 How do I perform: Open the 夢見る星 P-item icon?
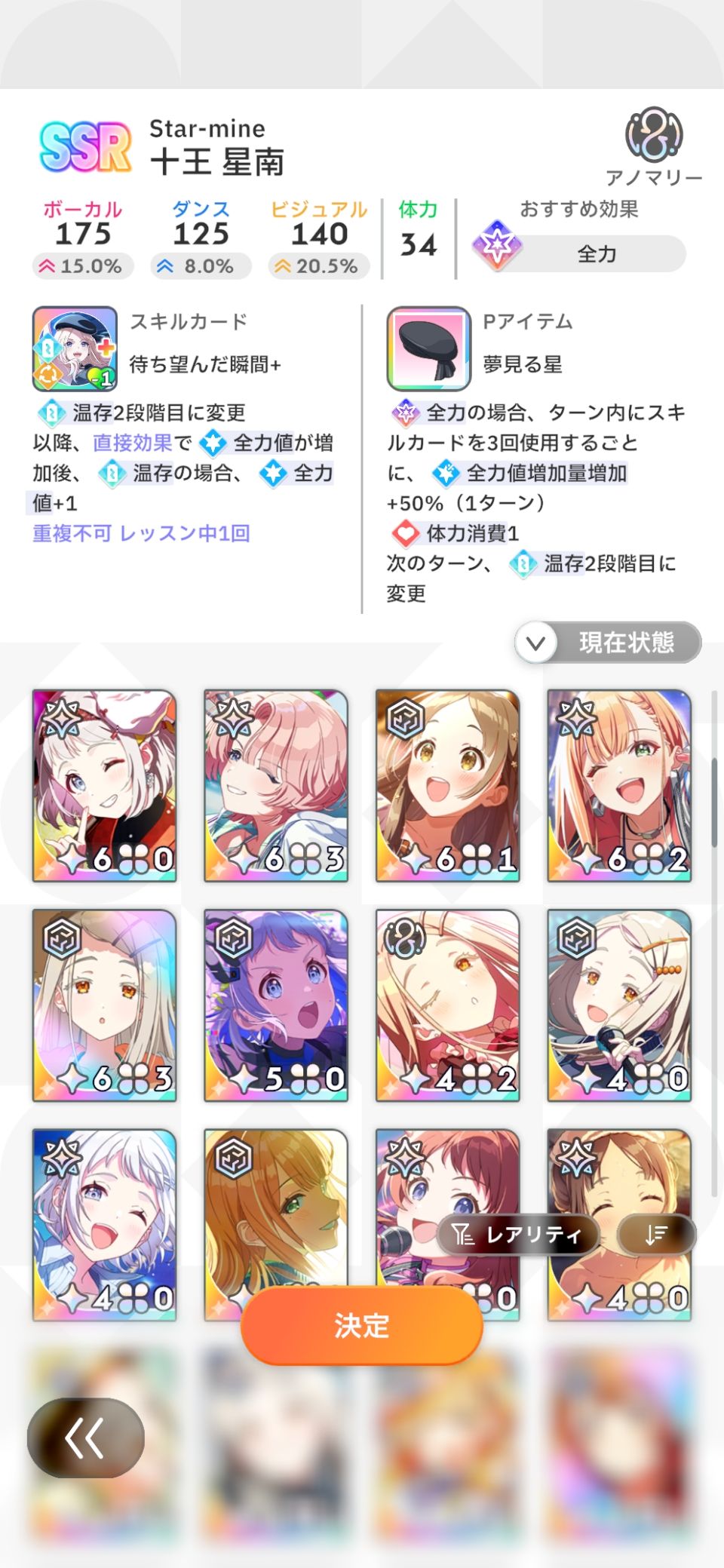click(429, 348)
